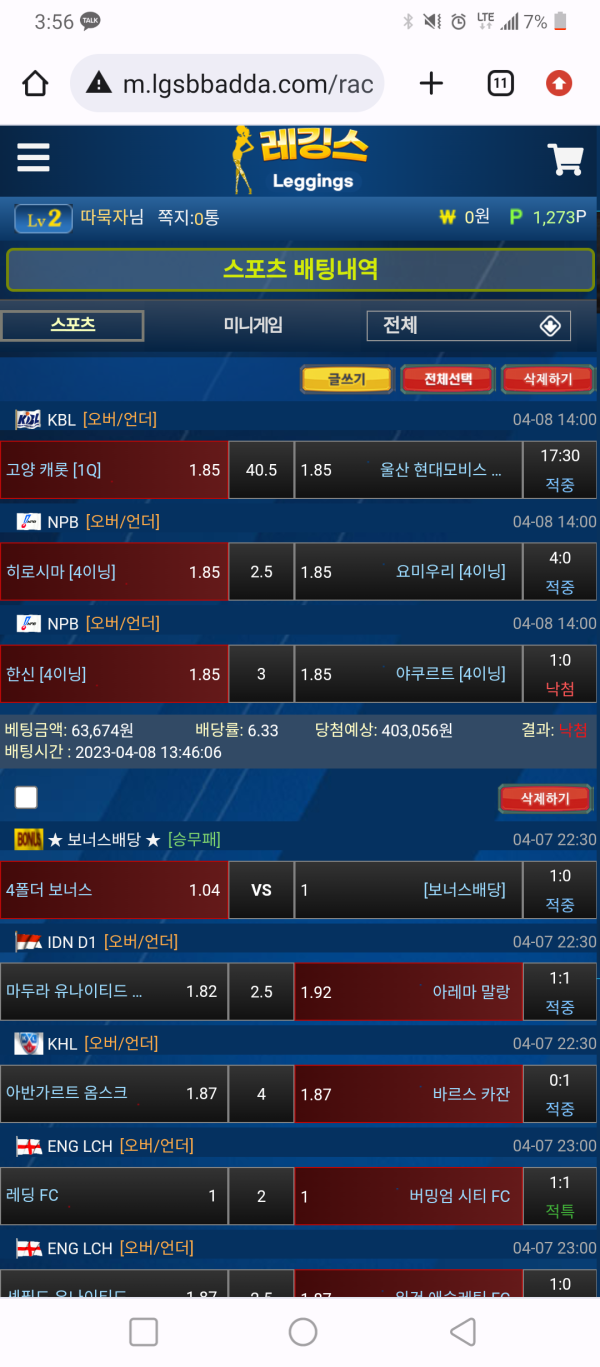Screen dimensions: 600x1367
Task: Open the recent apps overview
Action: pyautogui.click(x=144, y=1331)
